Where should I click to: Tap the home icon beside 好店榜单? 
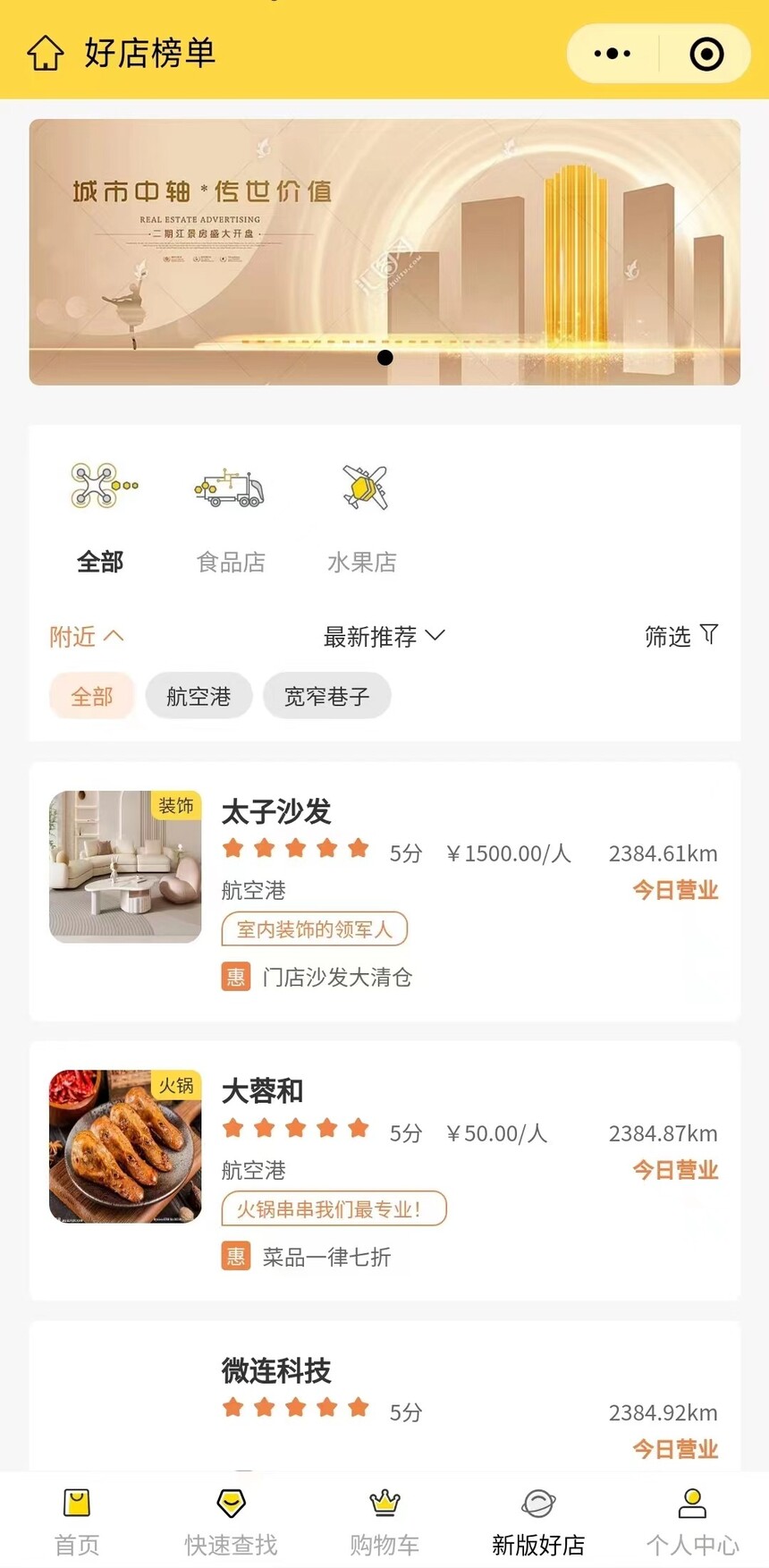[46, 54]
